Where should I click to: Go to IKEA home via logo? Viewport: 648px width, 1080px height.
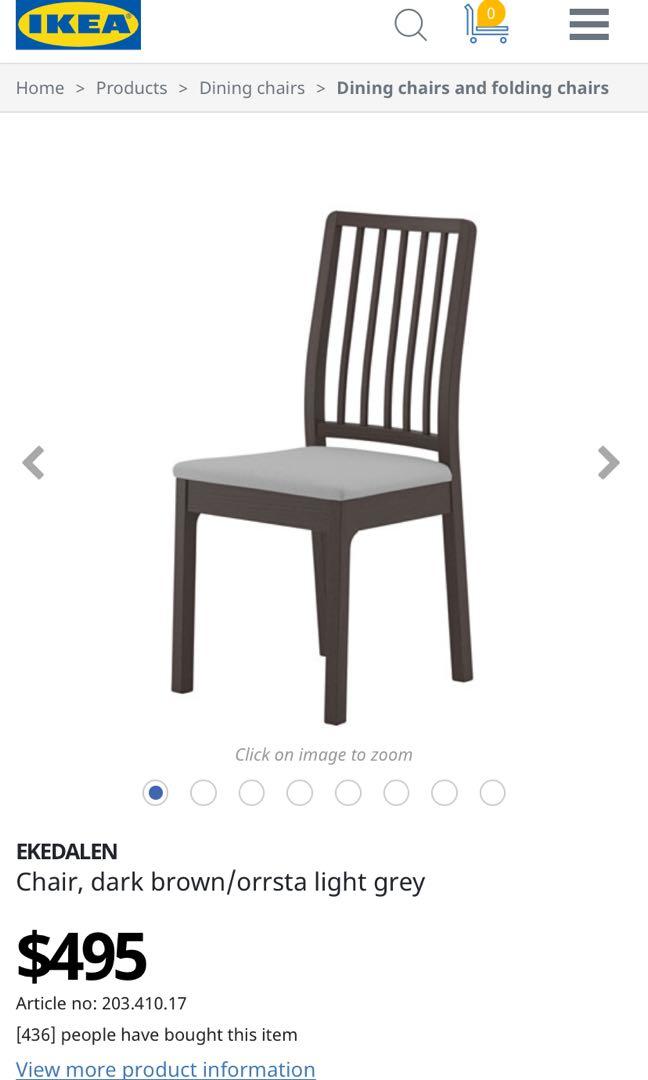click(x=78, y=24)
